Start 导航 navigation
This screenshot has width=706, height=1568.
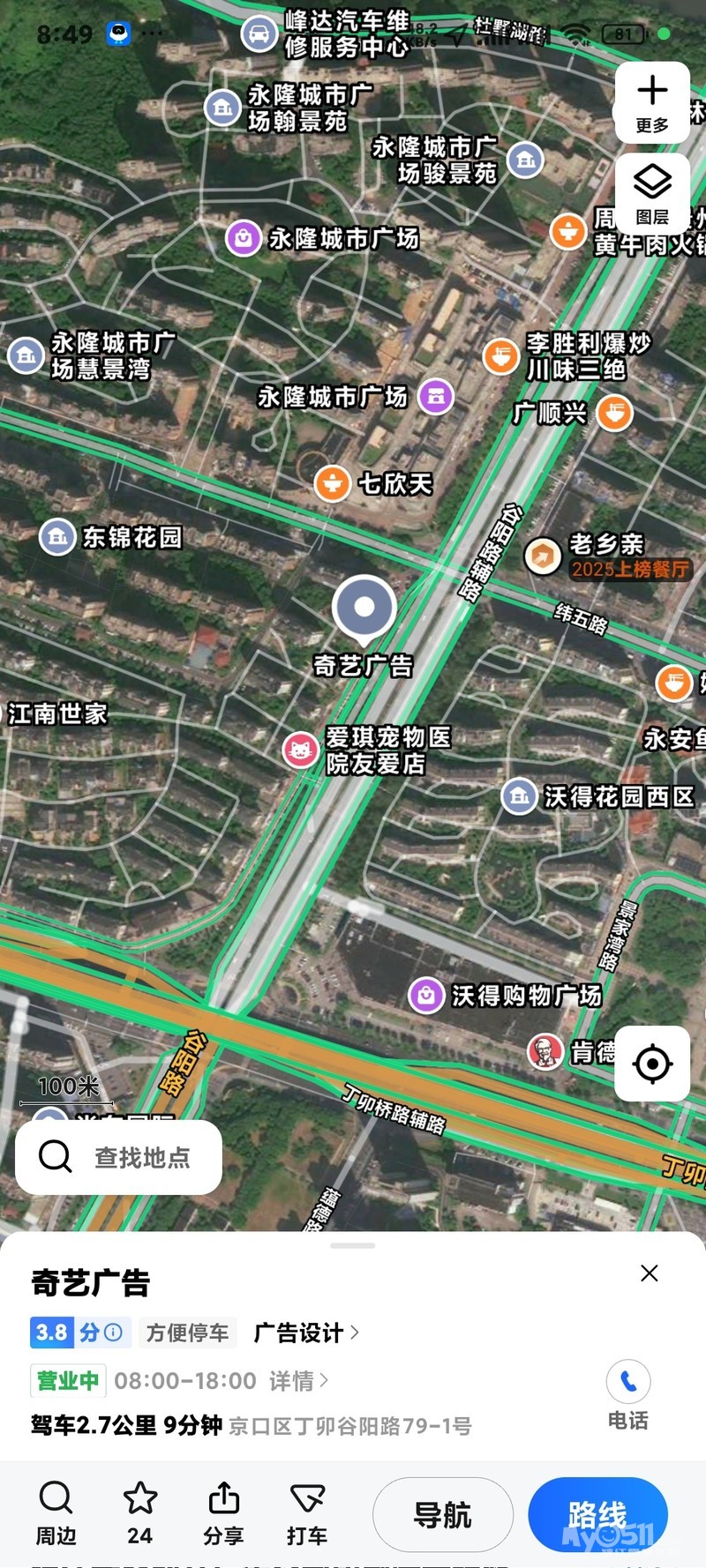pyautogui.click(x=442, y=1515)
